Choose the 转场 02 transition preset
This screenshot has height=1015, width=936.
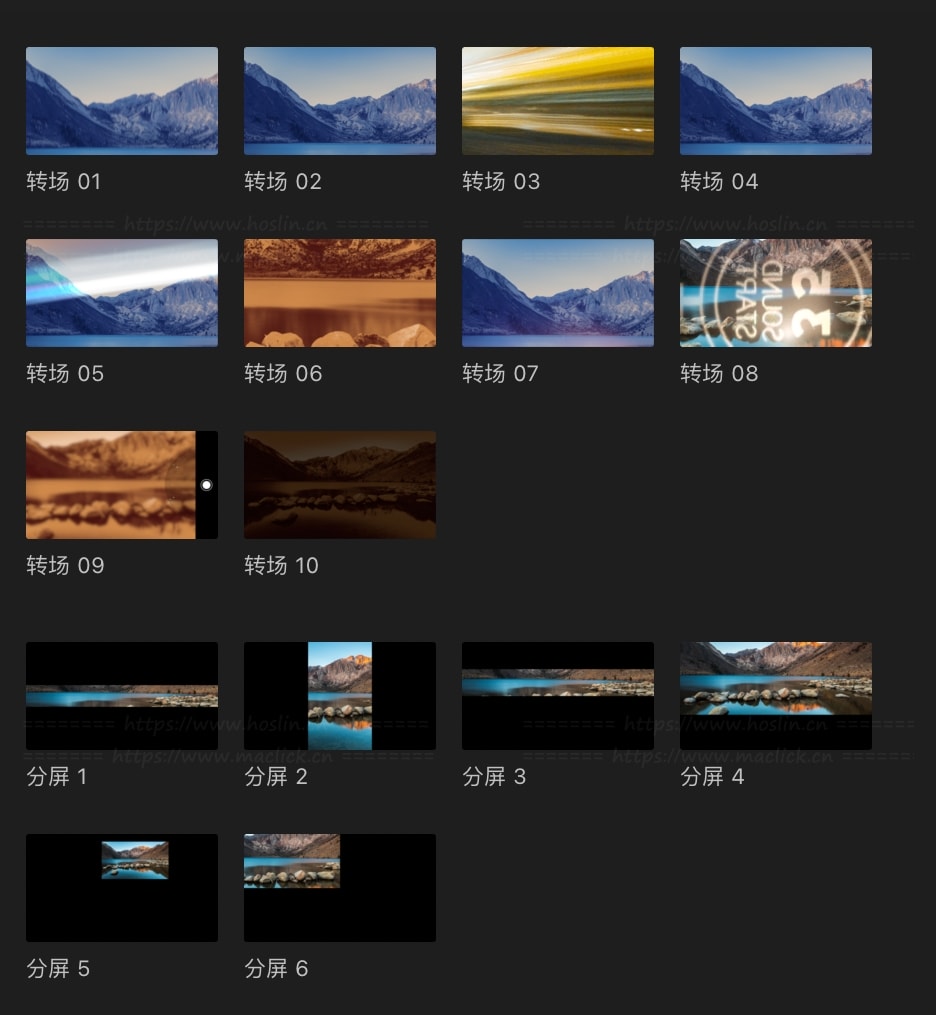click(x=340, y=101)
